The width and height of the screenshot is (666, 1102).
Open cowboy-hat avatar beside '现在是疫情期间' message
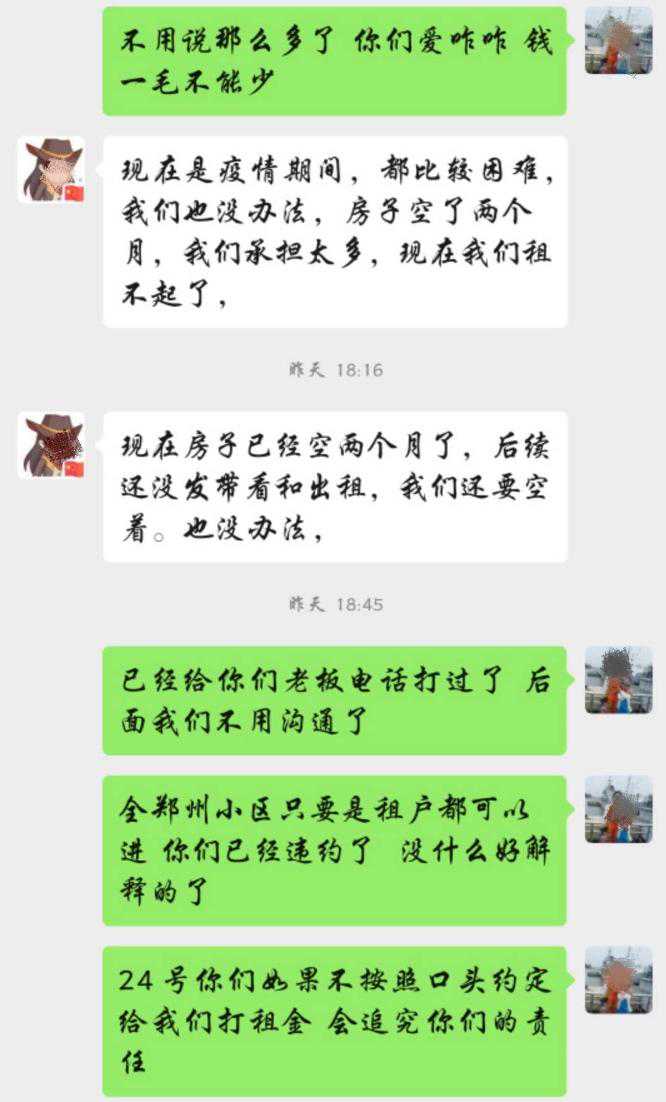[51, 170]
